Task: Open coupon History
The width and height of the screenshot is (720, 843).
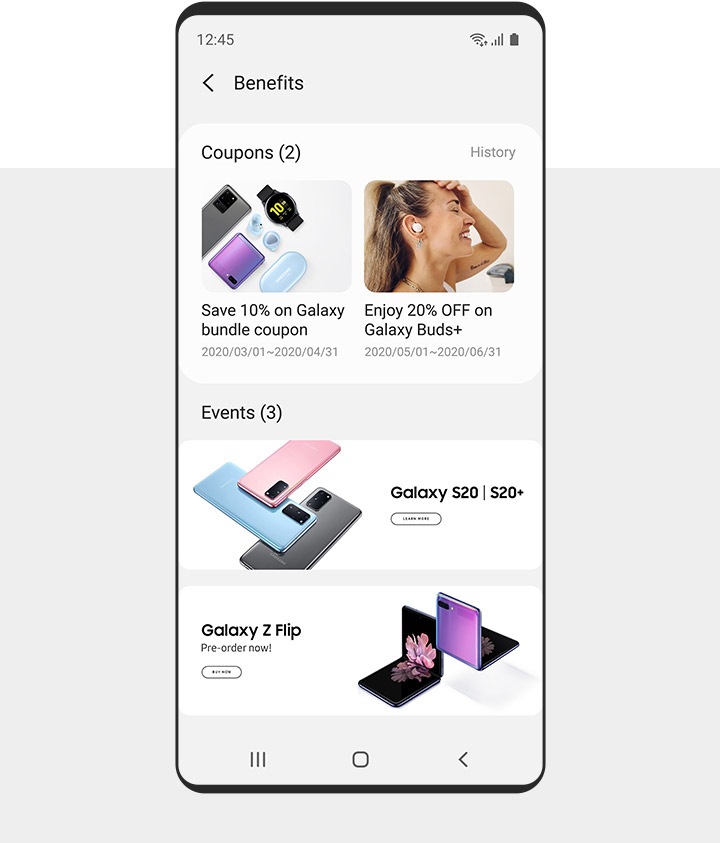Action: [x=492, y=152]
